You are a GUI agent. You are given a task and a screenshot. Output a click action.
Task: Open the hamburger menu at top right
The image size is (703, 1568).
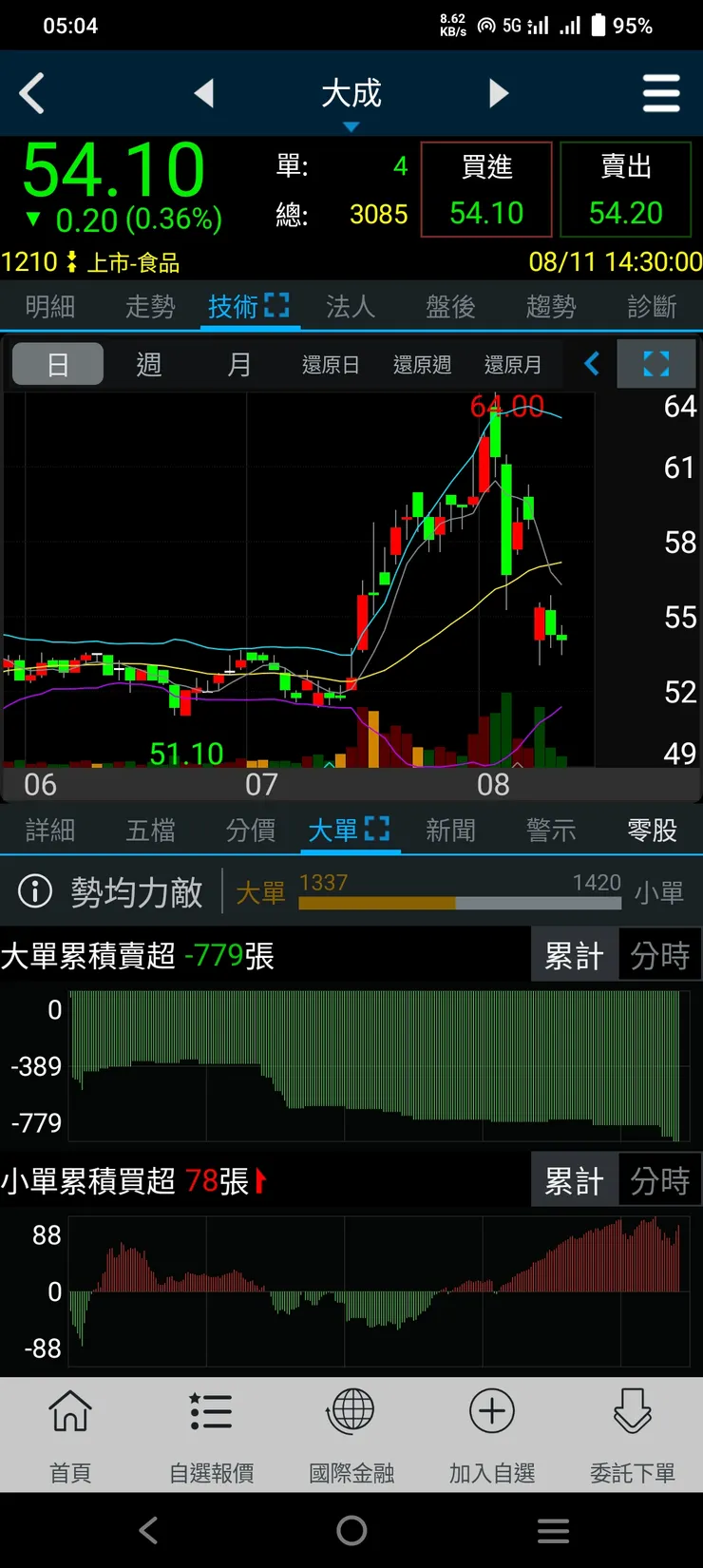pyautogui.click(x=661, y=93)
